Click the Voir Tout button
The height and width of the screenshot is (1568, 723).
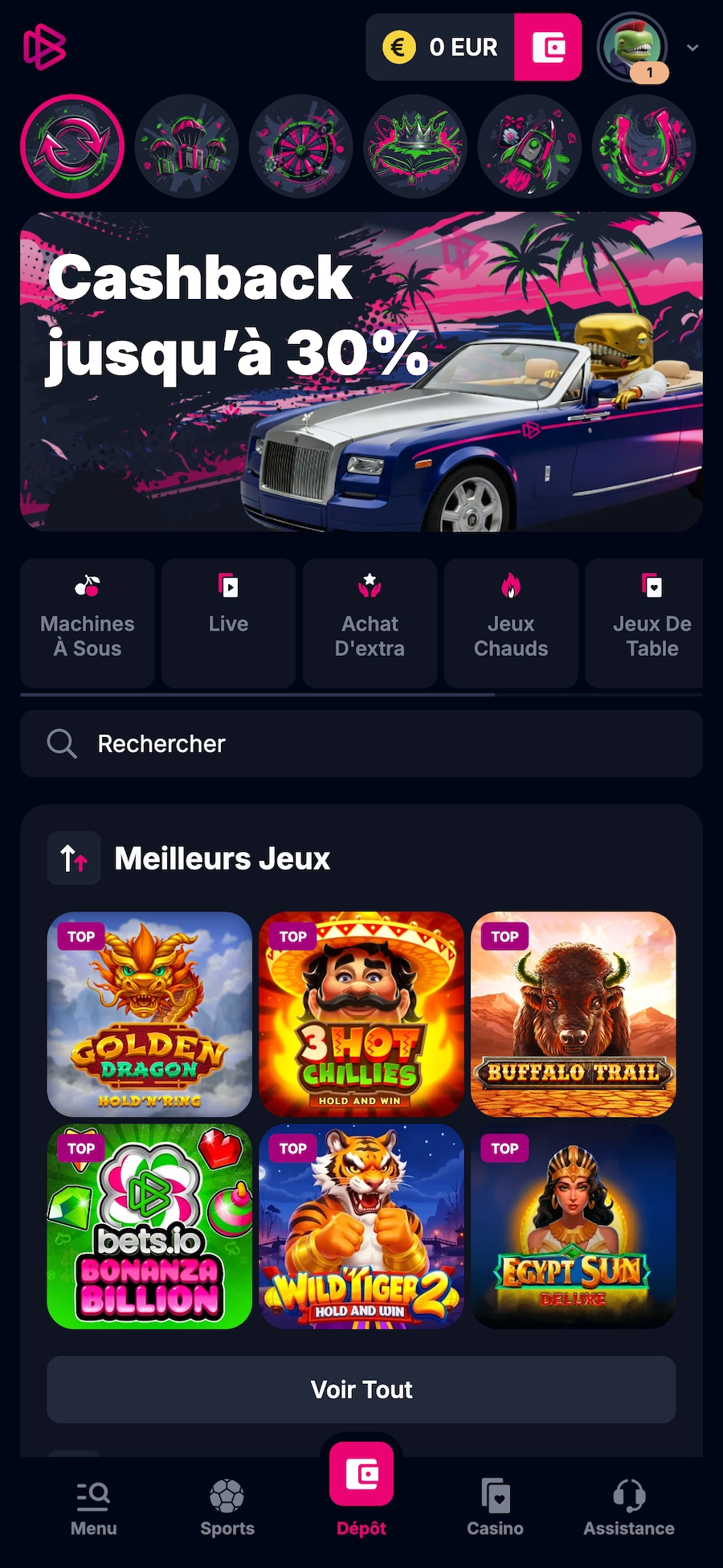tap(361, 1390)
